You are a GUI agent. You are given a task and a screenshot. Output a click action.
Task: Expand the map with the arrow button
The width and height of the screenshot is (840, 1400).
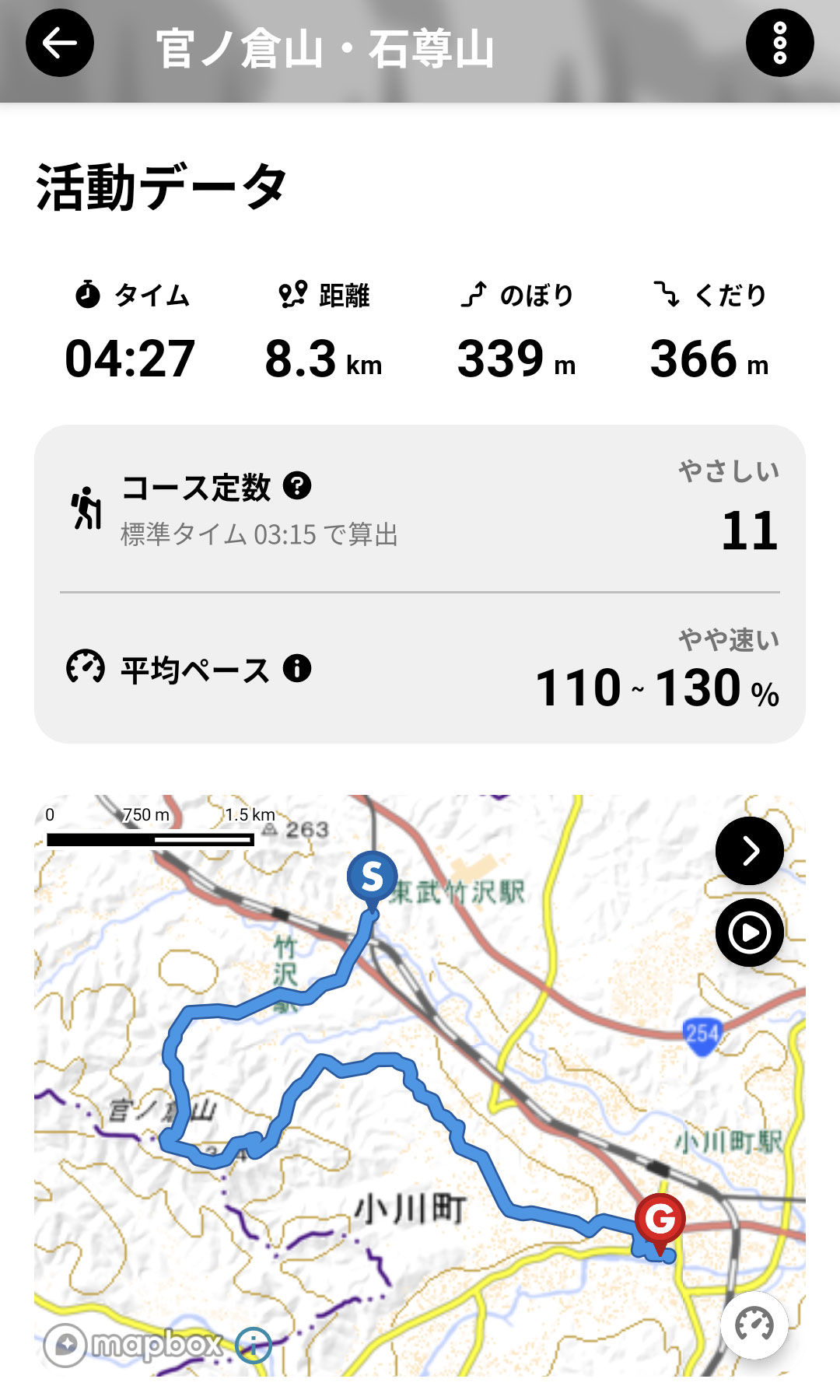point(750,851)
